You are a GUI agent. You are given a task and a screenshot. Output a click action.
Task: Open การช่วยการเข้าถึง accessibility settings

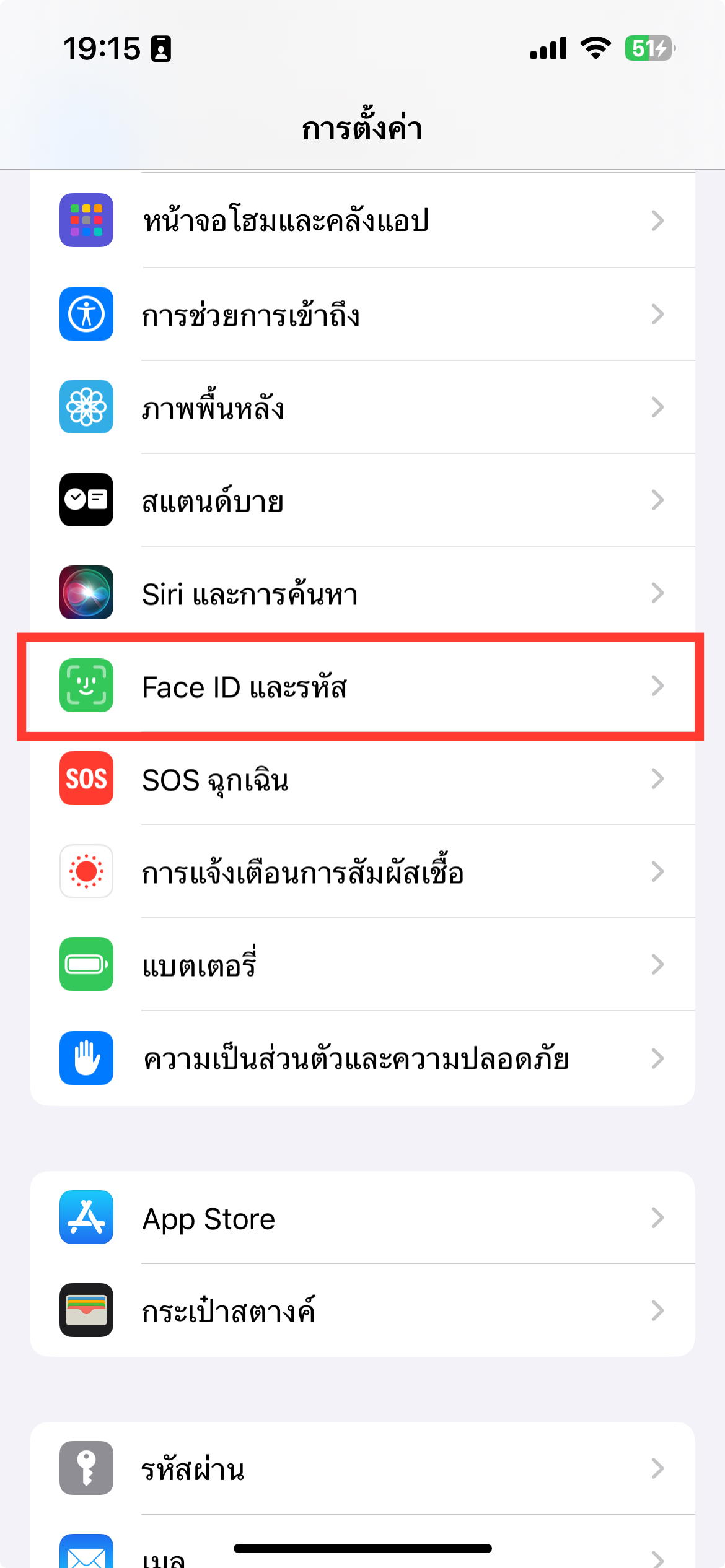click(x=362, y=314)
